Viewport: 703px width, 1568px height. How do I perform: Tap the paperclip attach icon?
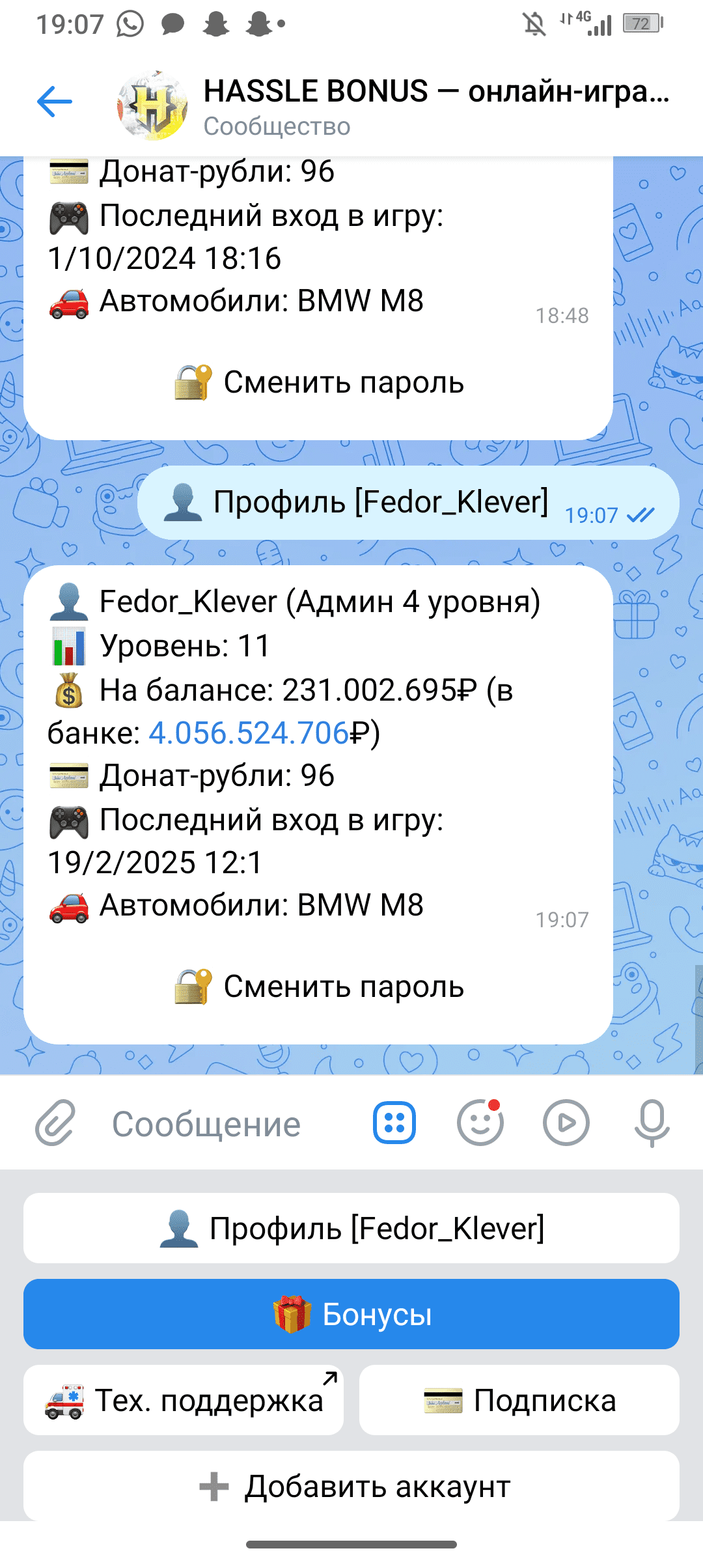click(x=55, y=1123)
